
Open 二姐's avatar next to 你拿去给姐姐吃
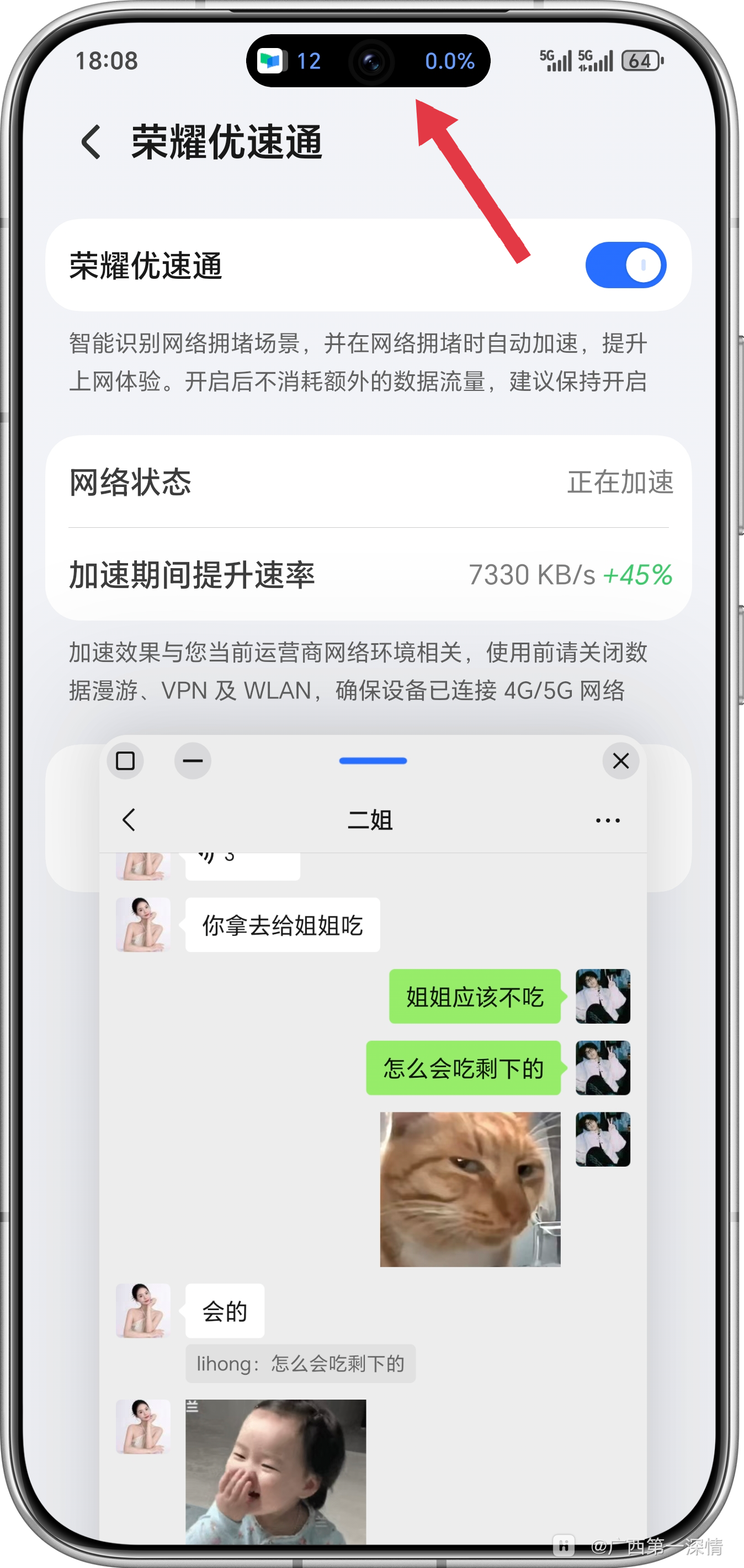(x=143, y=924)
